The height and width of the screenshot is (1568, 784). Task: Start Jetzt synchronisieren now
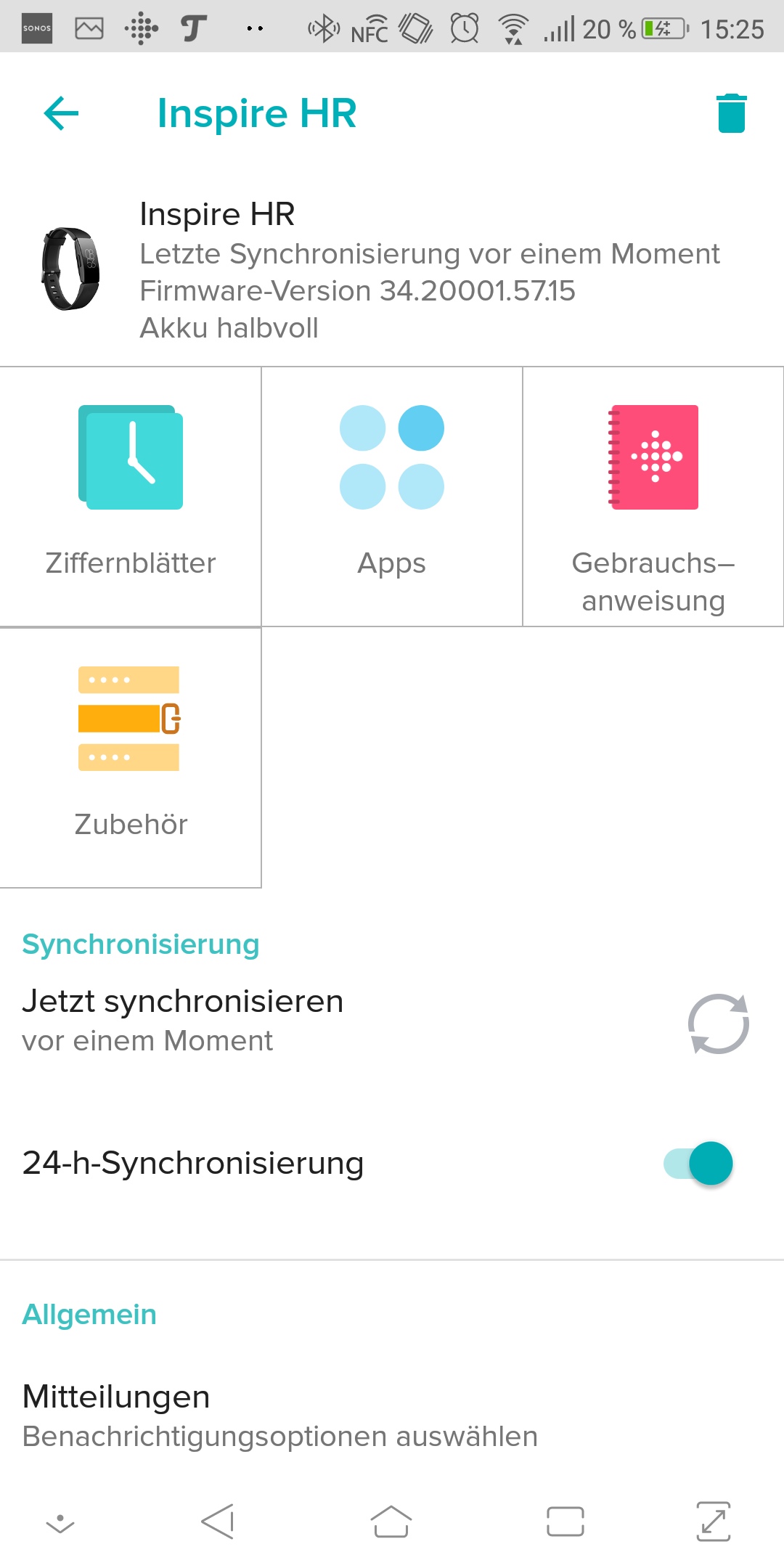[x=718, y=1023]
